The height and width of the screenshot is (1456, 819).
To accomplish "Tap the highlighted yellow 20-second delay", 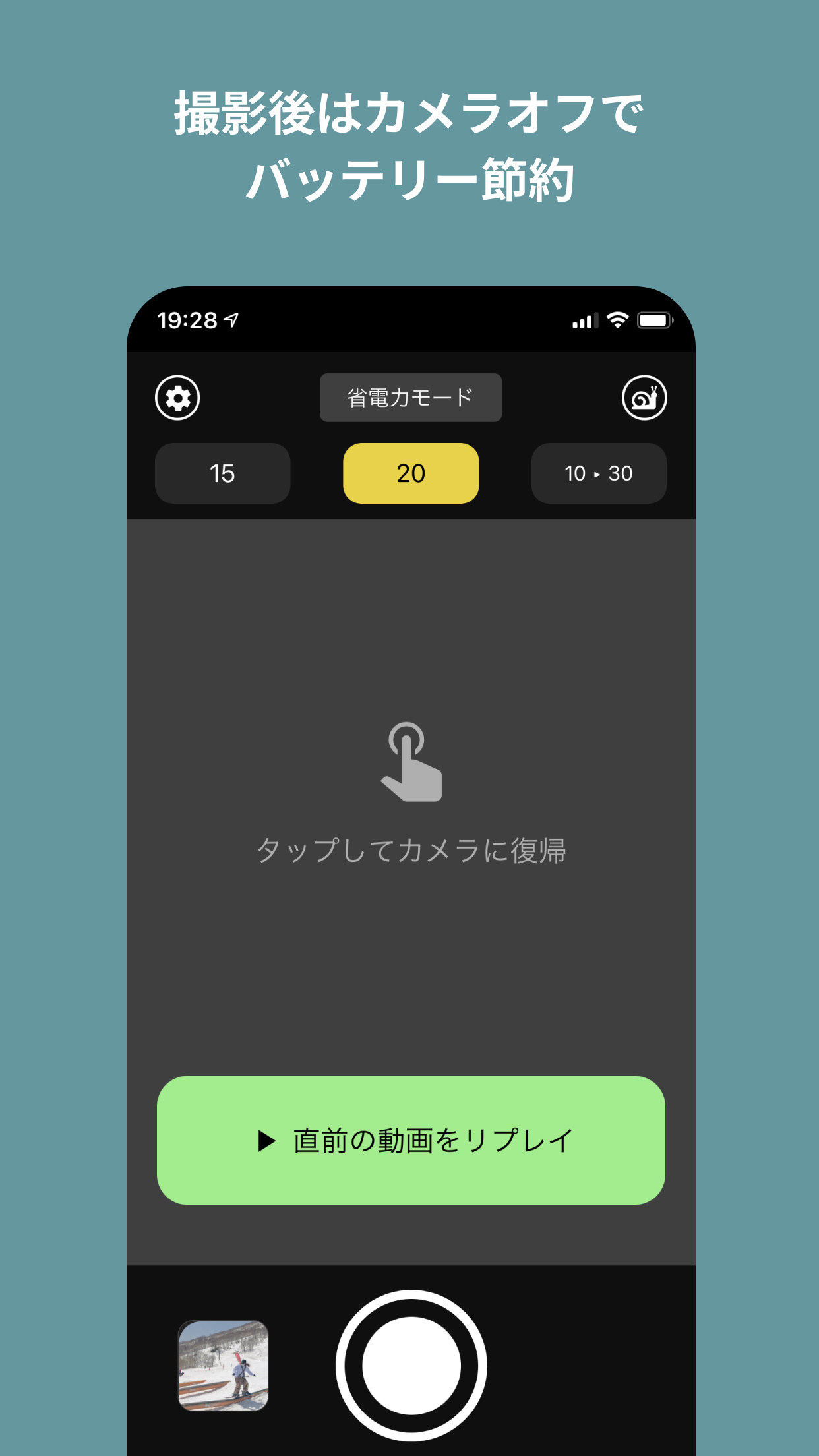I will click(x=410, y=473).
